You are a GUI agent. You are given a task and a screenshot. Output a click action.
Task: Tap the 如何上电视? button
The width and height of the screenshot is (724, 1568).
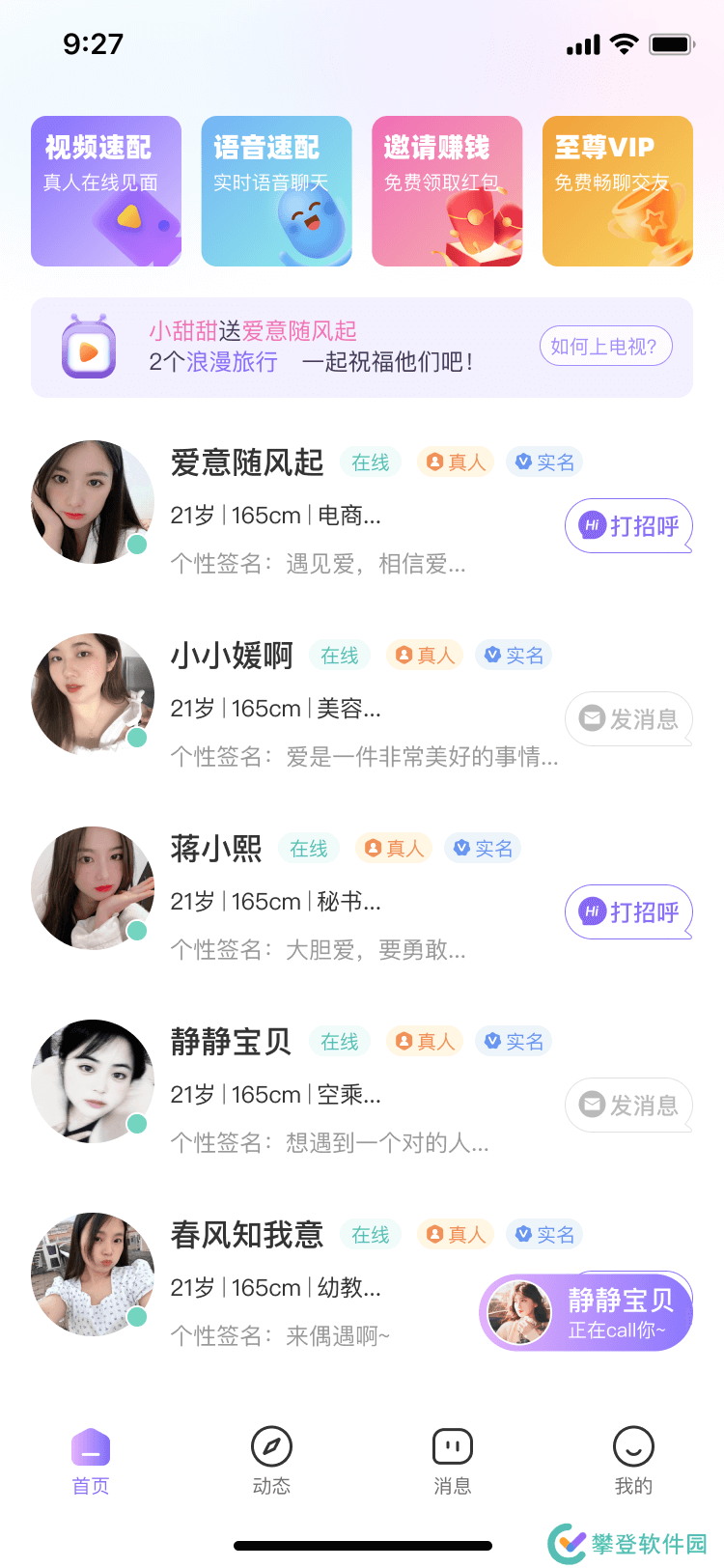pos(604,347)
